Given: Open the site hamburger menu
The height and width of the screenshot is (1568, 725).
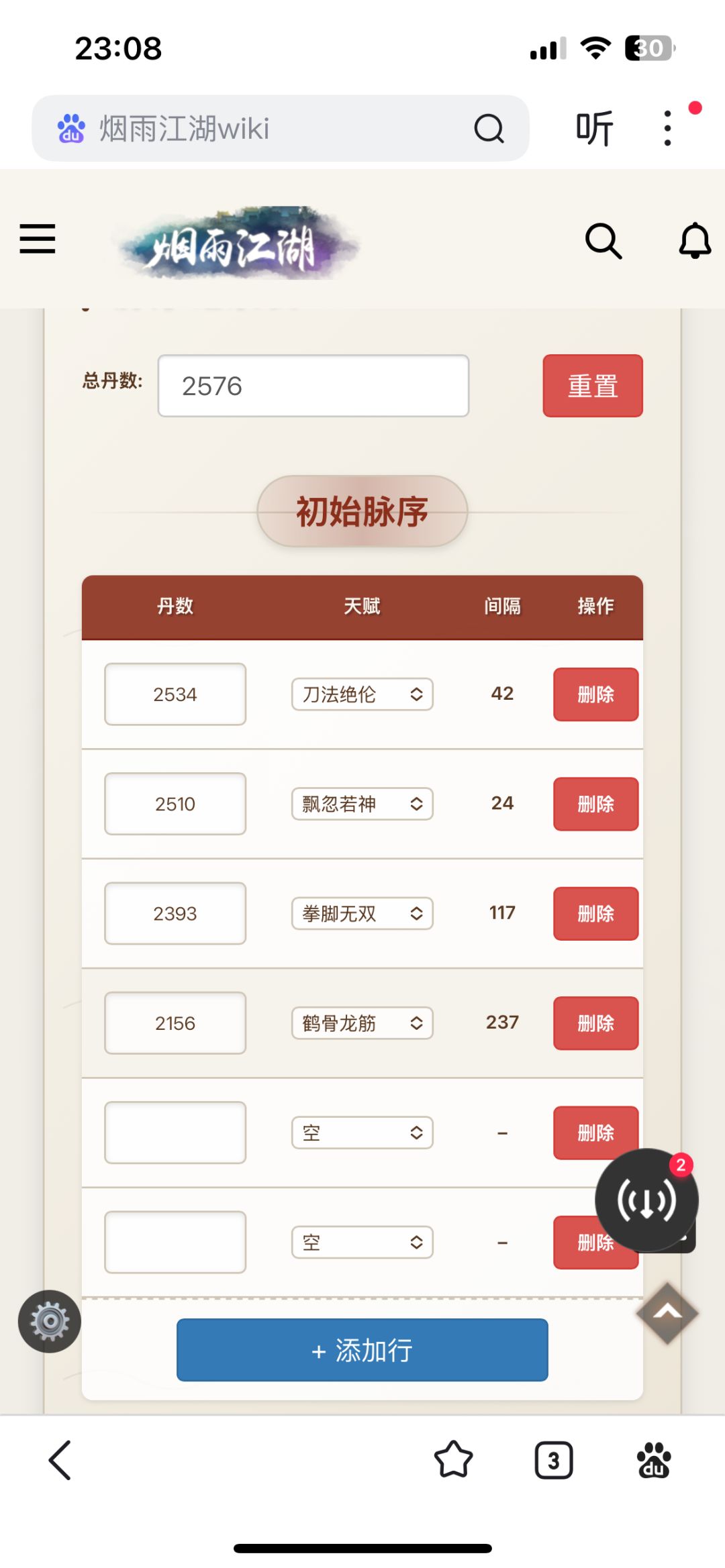Looking at the screenshot, I should 38,239.
